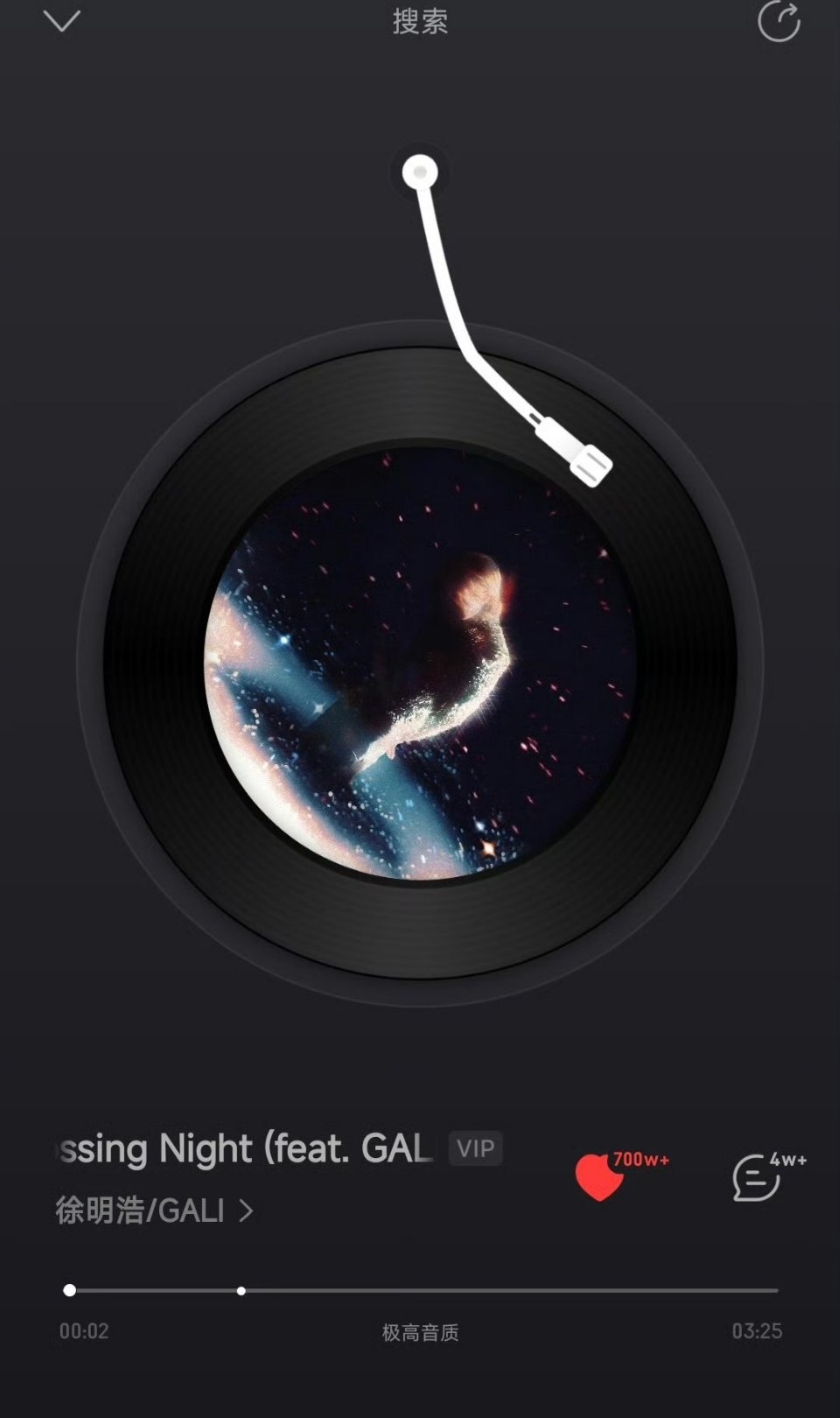Click the VIP badge next to the song title
The image size is (840, 1418).
click(x=475, y=1148)
